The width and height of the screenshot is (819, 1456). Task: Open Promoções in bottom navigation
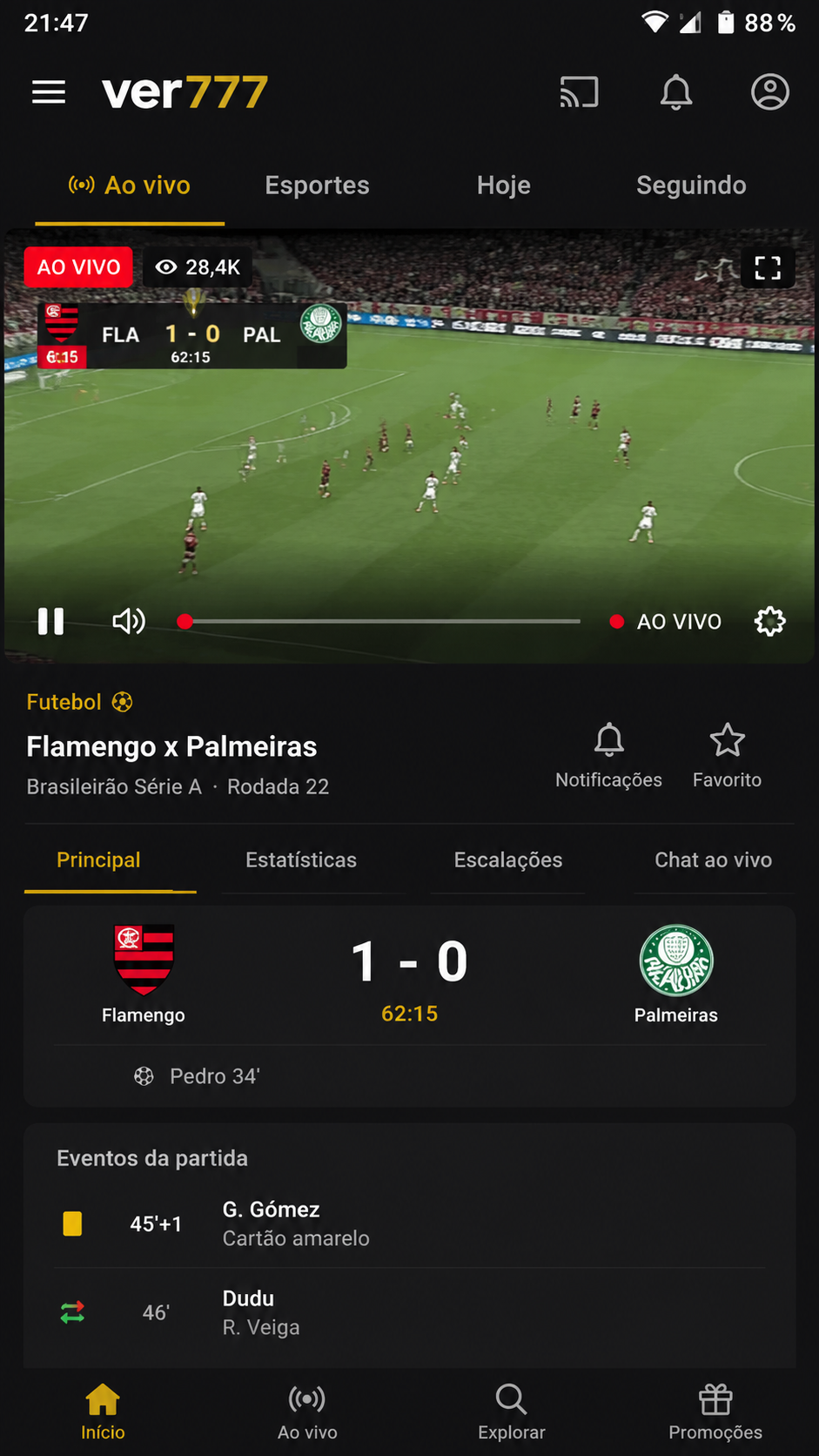pyautogui.click(x=715, y=1412)
